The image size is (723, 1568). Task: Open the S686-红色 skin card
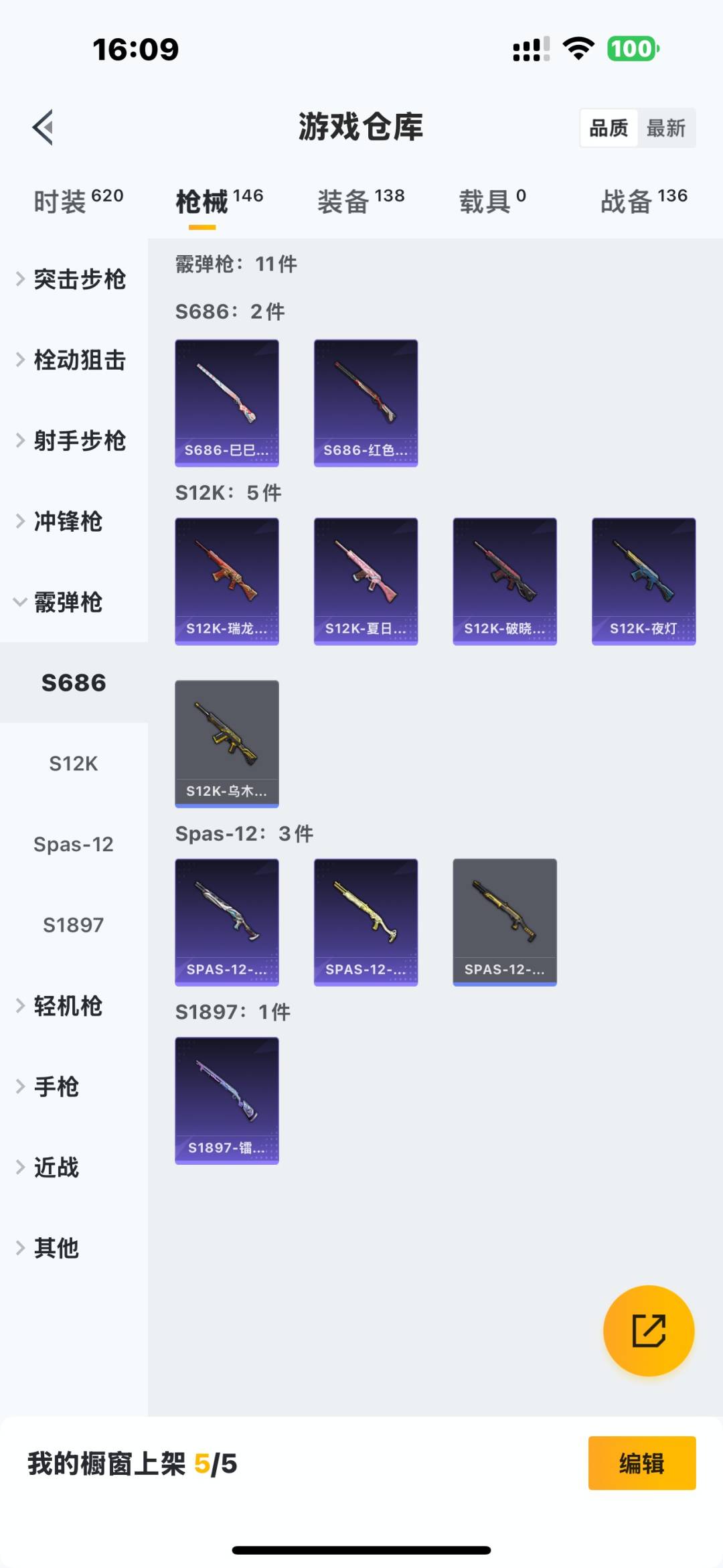tap(366, 402)
